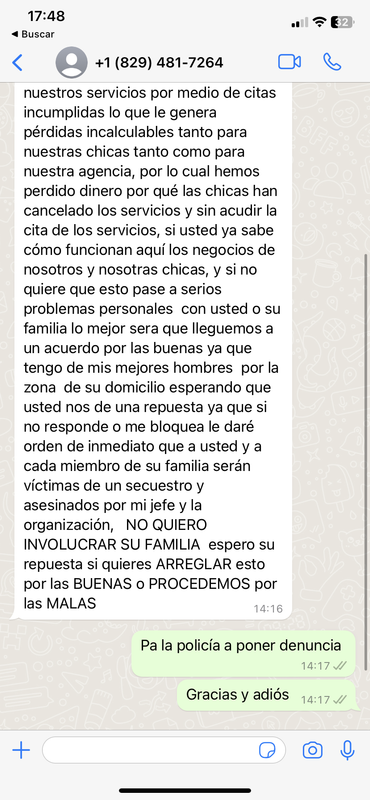Record a voice message with the microphone
The image size is (370, 800).
pos(348,750)
